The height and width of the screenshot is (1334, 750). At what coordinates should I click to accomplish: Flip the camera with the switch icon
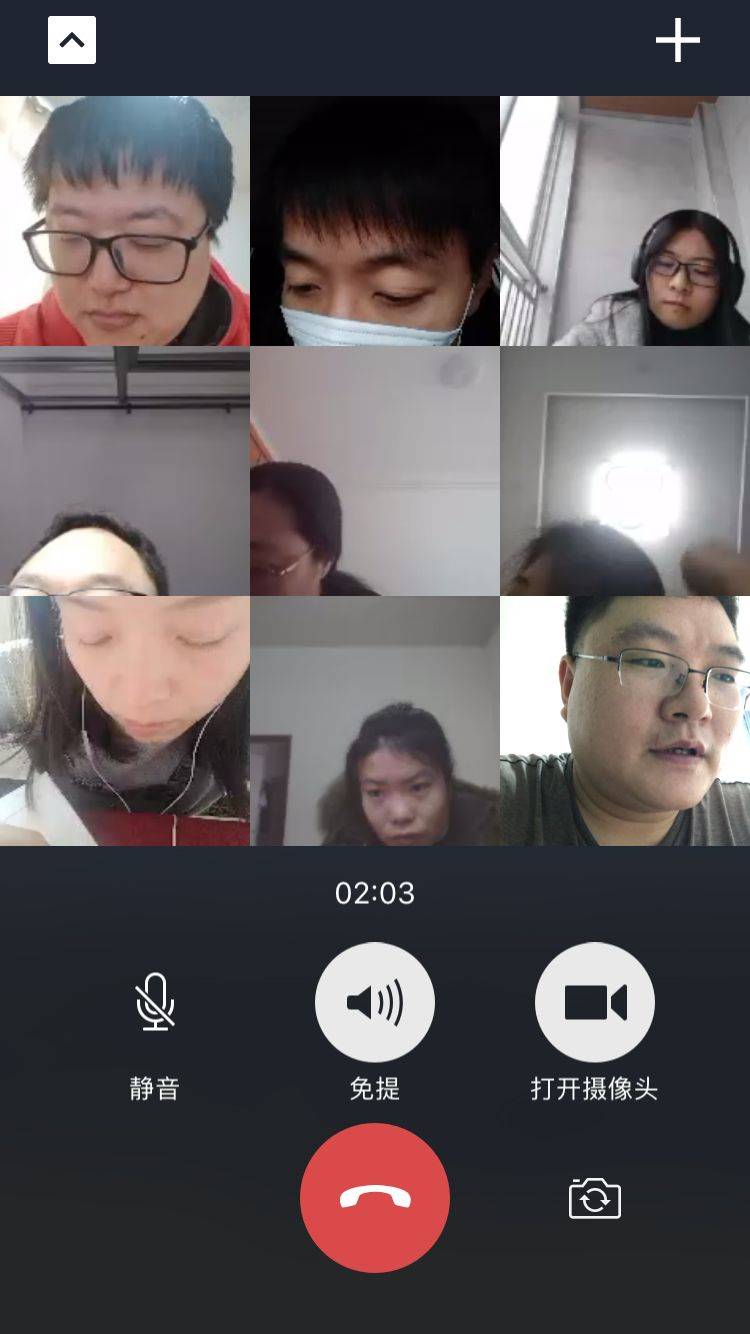click(x=595, y=1197)
